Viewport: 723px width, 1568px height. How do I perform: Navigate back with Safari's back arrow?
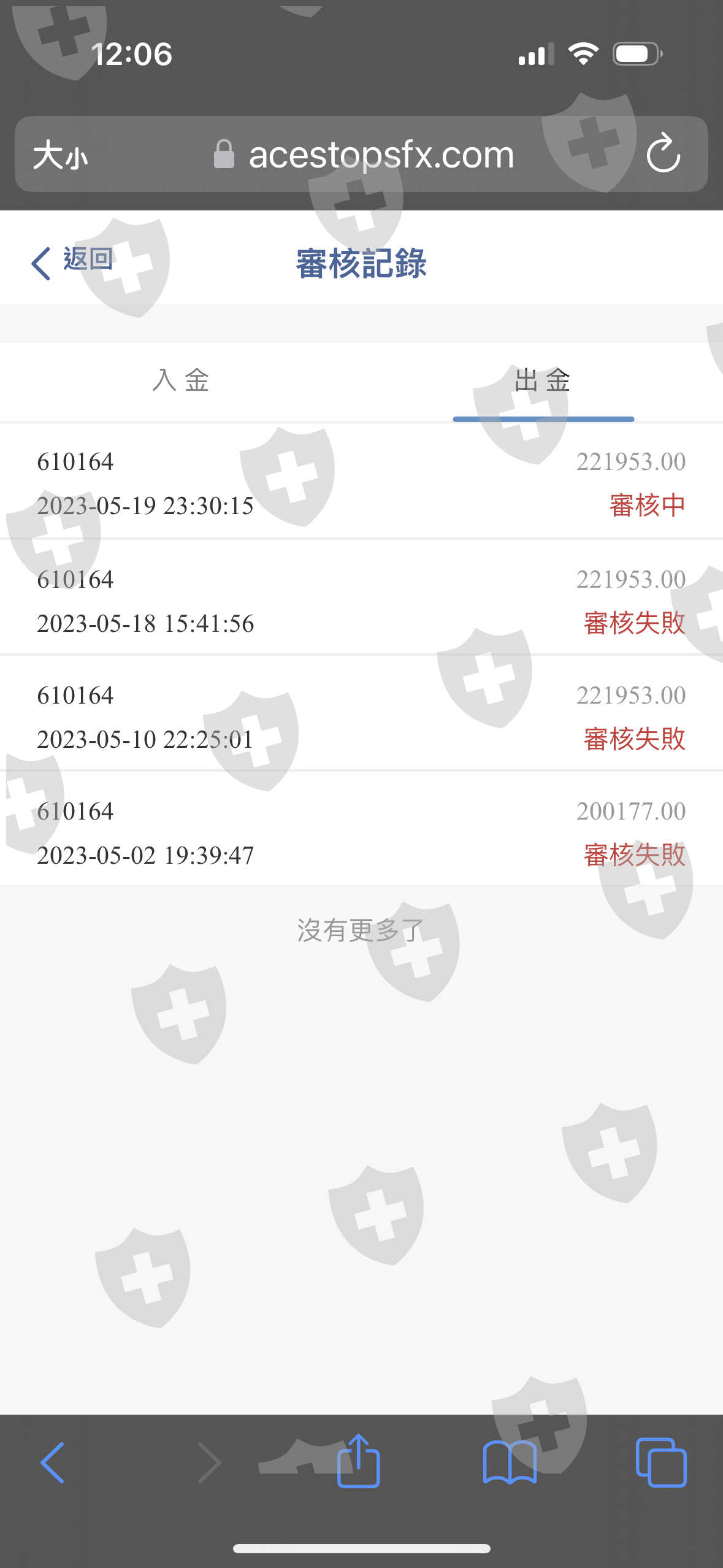pyautogui.click(x=53, y=1462)
